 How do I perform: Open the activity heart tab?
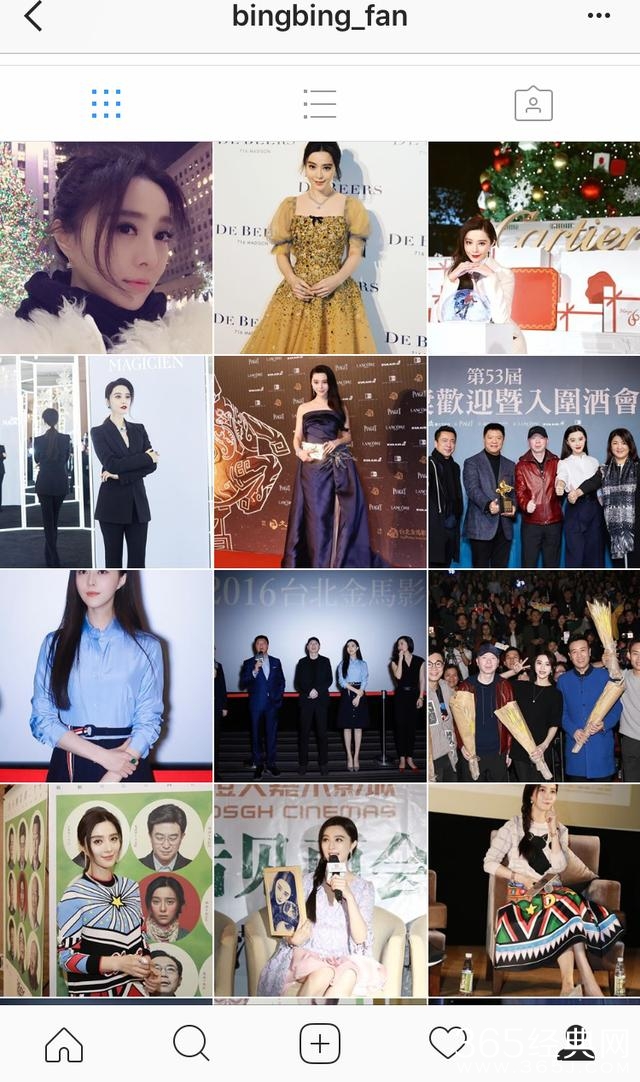click(x=447, y=1044)
